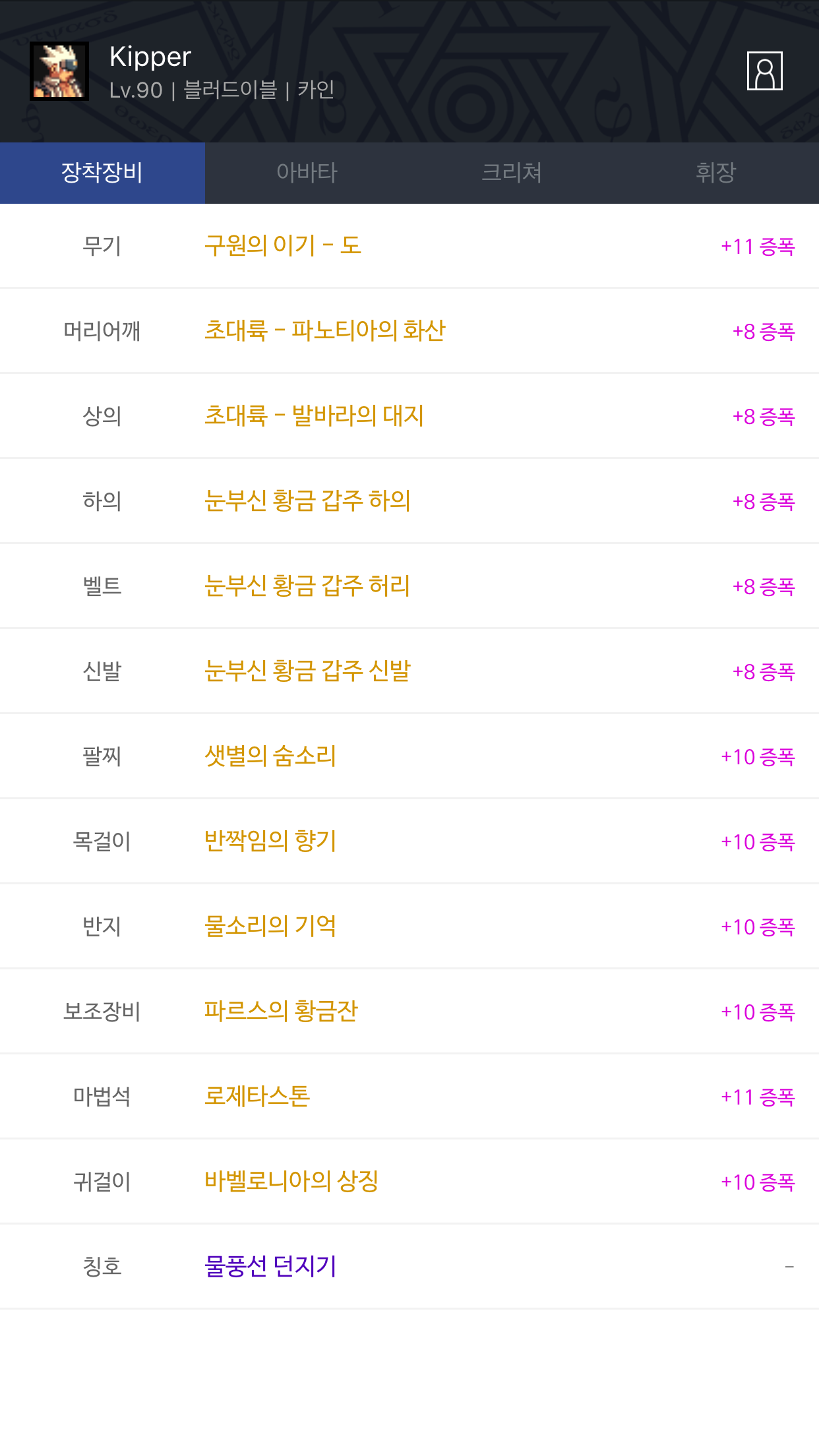This screenshot has height=1456, width=819.
Task: Switch to the 크리쳐 tab
Action: [512, 173]
